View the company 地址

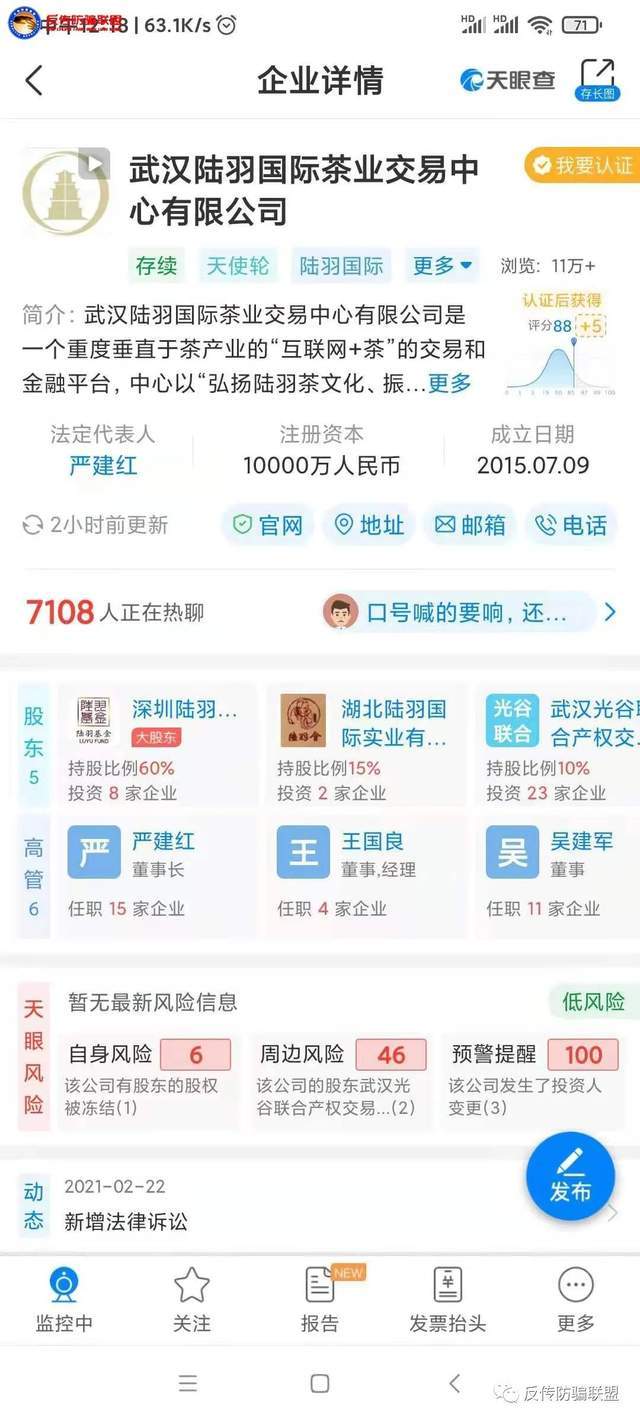pyautogui.click(x=369, y=525)
